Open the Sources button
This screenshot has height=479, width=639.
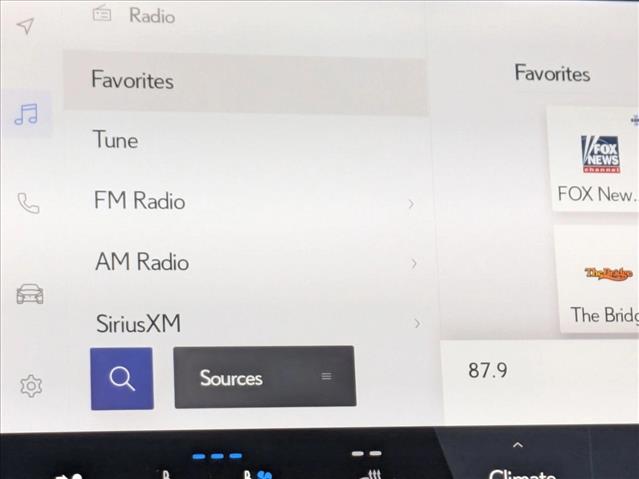pyautogui.click(x=264, y=377)
